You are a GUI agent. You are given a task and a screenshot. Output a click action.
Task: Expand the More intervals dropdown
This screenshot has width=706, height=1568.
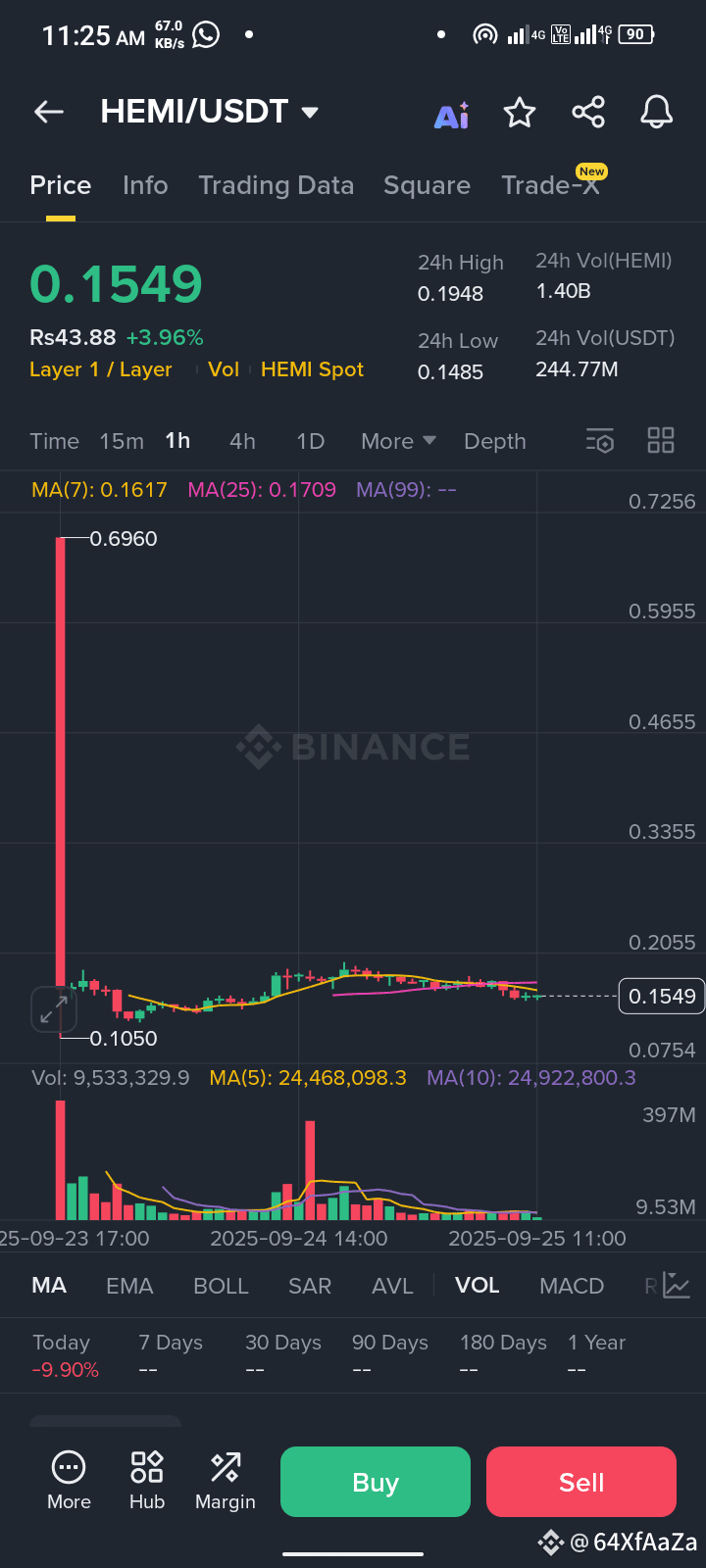point(398,441)
